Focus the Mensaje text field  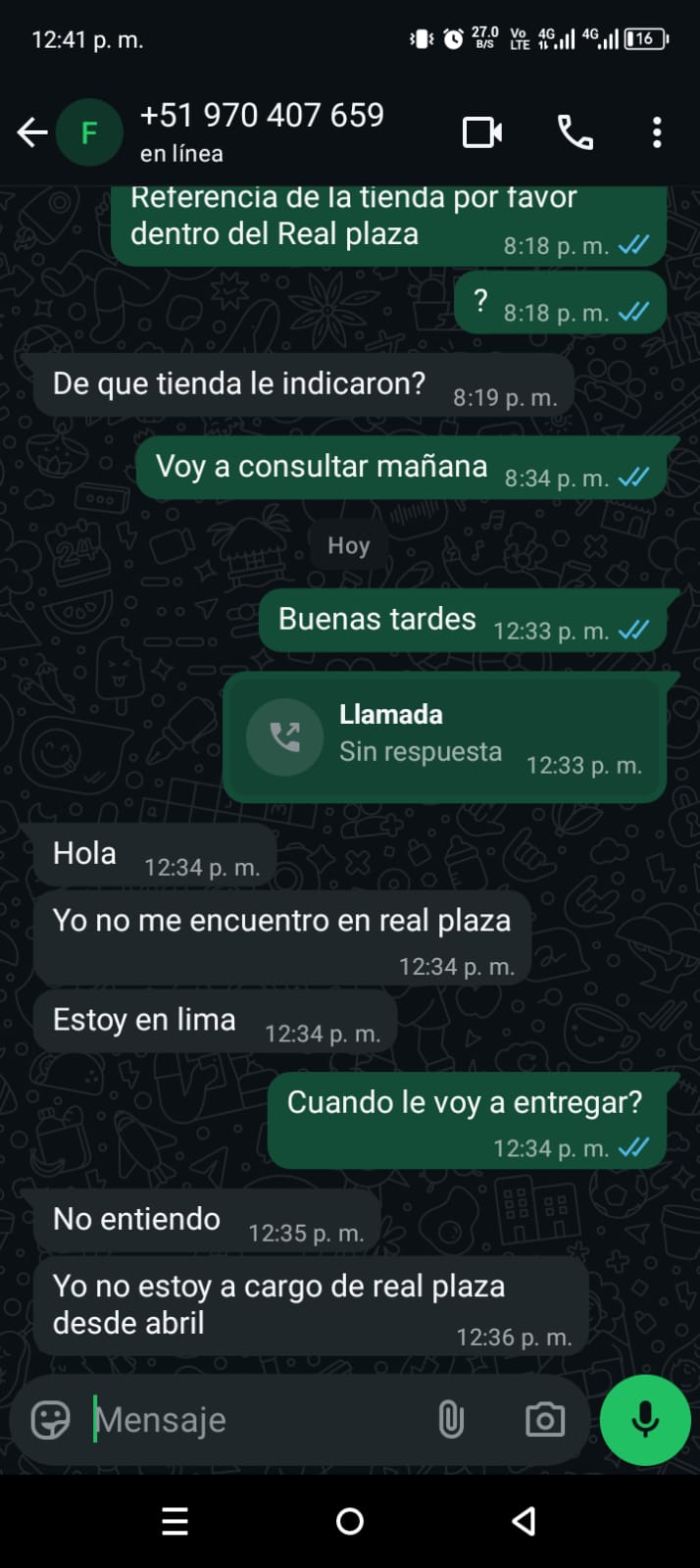[x=257, y=1419]
